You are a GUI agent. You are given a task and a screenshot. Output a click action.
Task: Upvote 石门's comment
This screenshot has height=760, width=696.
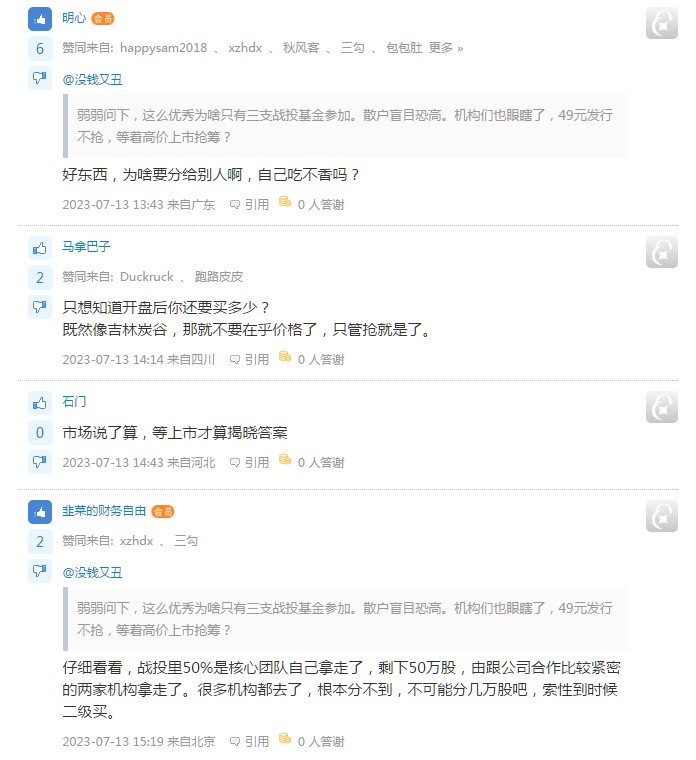[x=40, y=403]
